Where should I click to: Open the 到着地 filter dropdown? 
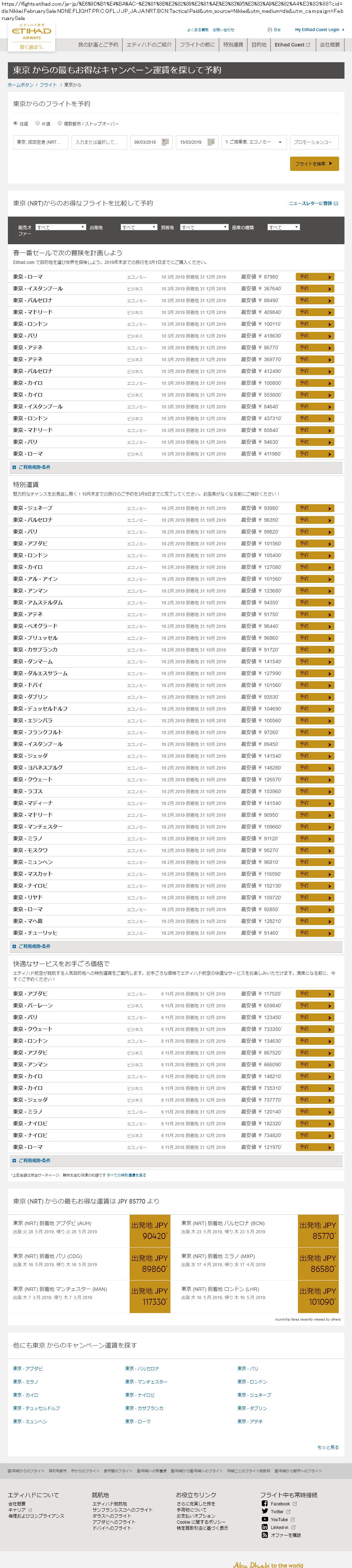204,227
